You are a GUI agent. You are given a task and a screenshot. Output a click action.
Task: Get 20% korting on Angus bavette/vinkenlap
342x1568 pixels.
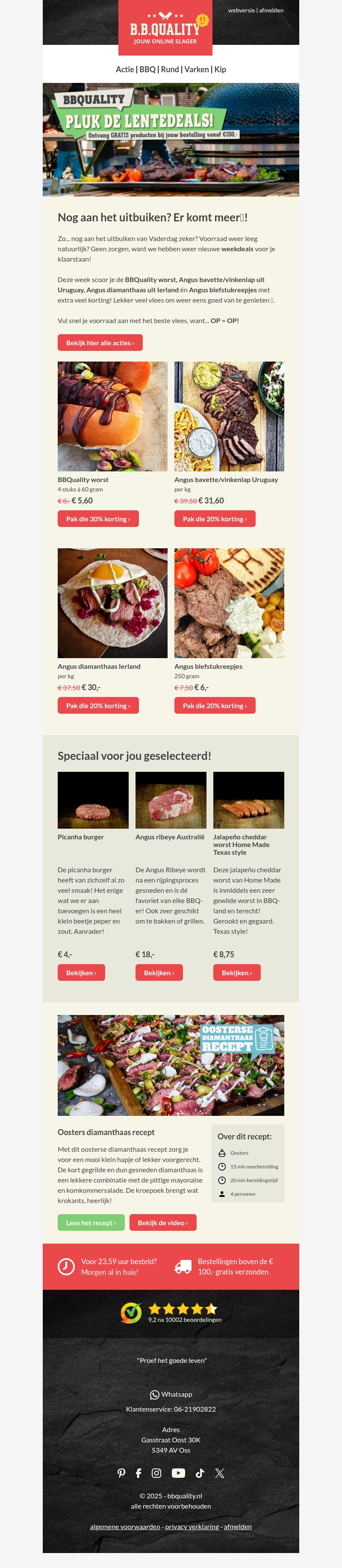pos(215,519)
